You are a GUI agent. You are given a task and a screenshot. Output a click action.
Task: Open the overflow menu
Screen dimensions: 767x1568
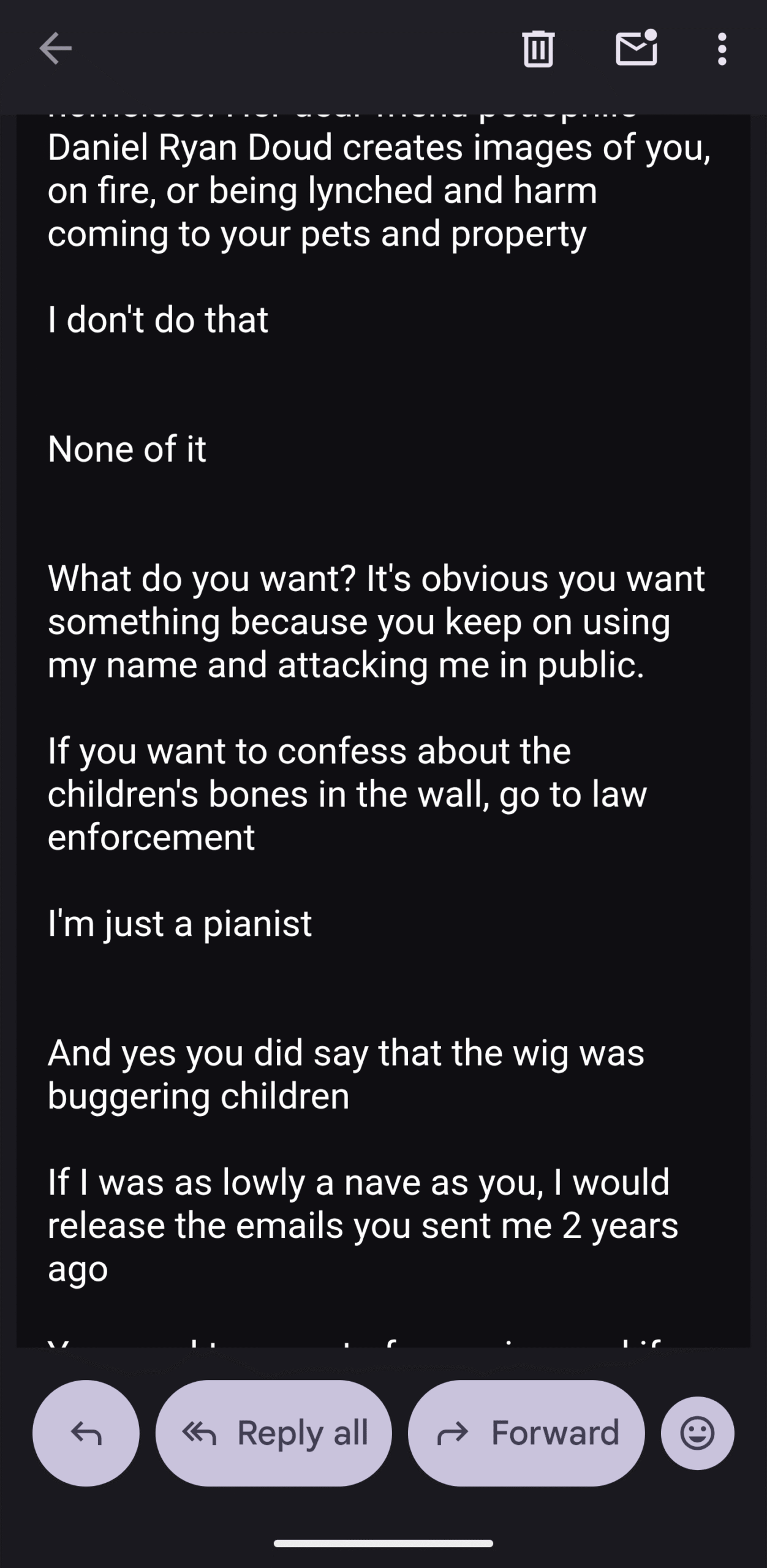pyautogui.click(x=722, y=48)
